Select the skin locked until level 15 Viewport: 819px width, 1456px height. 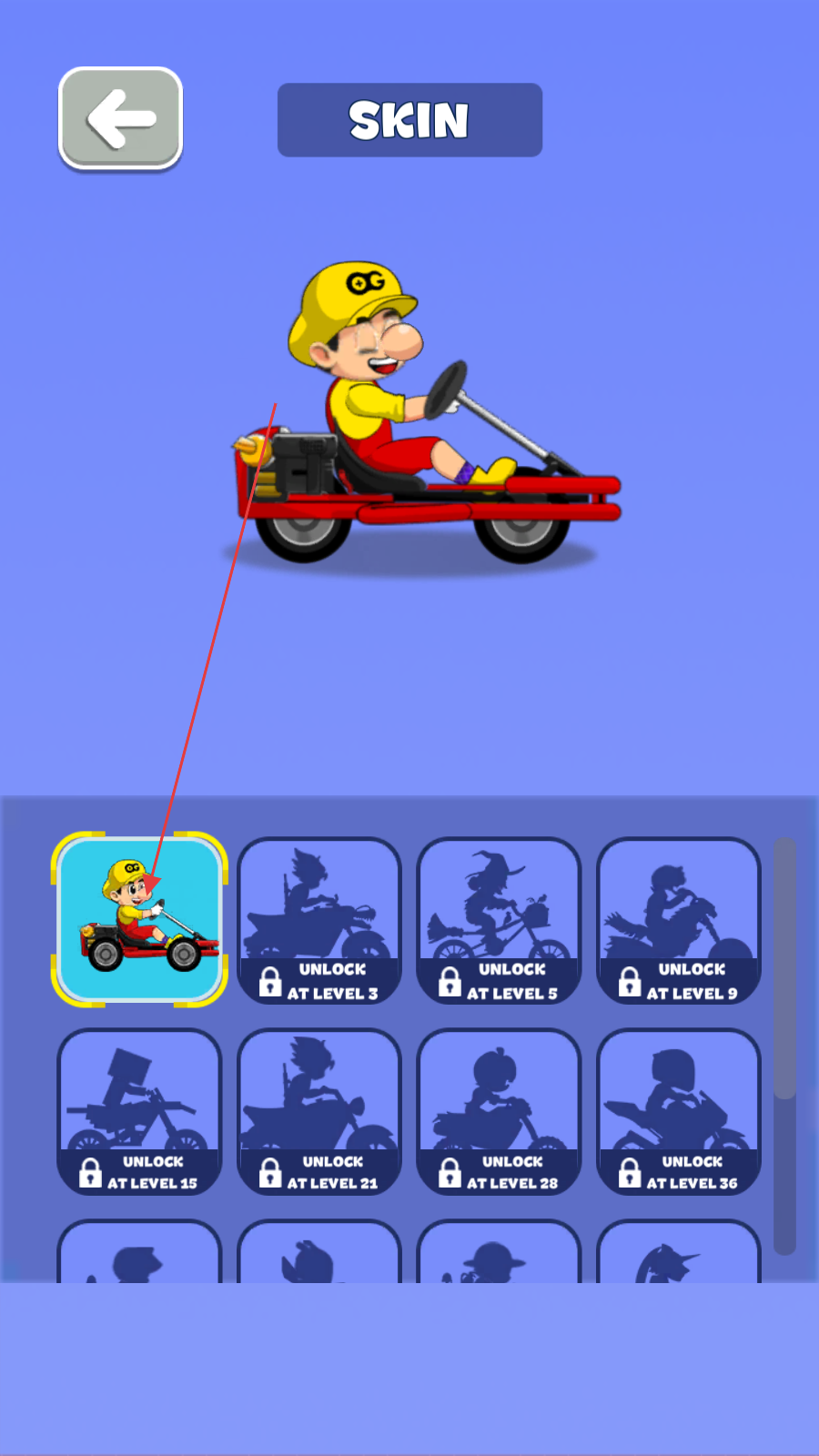click(139, 1112)
